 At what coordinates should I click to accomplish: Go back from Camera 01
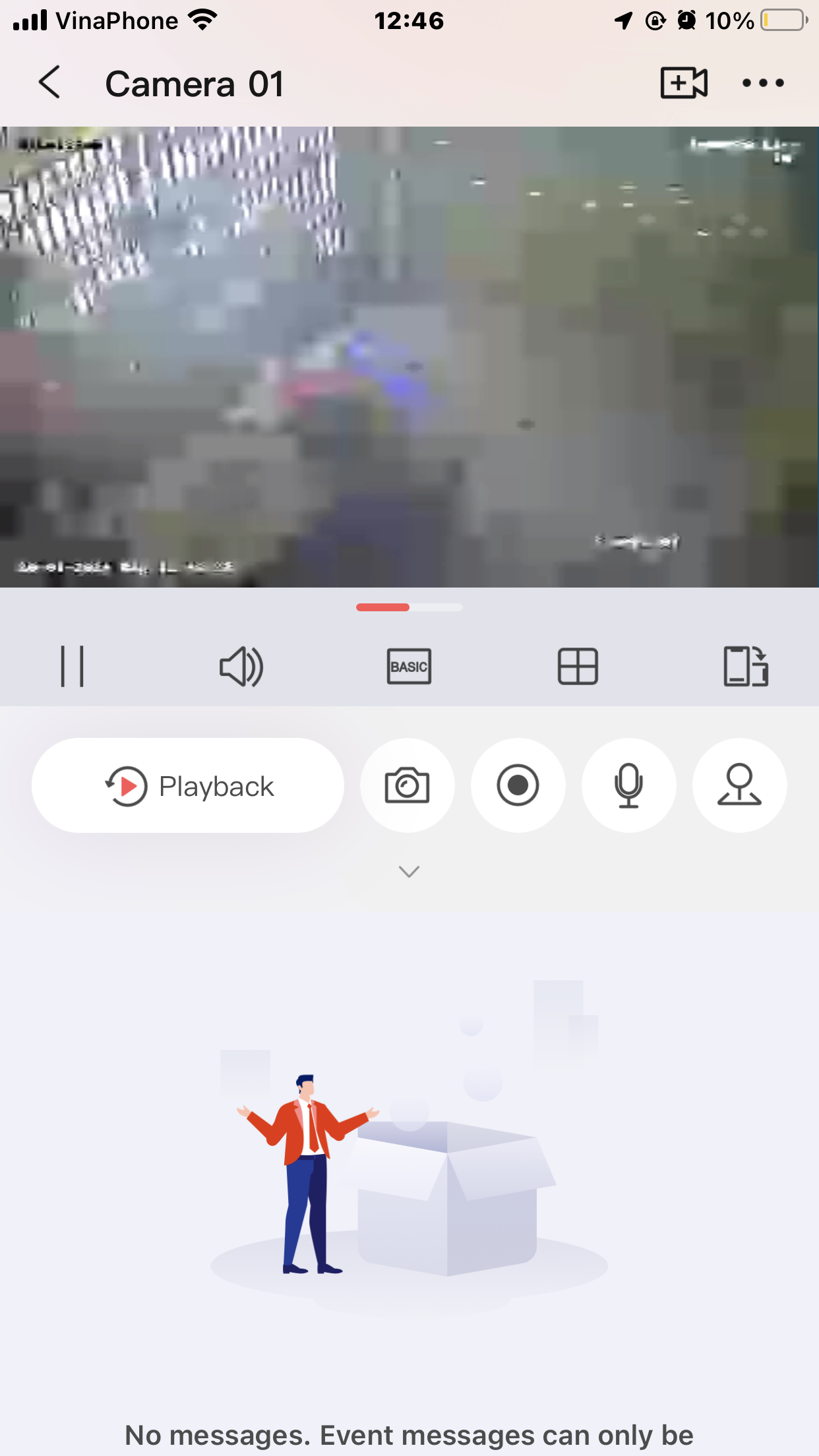click(50, 83)
